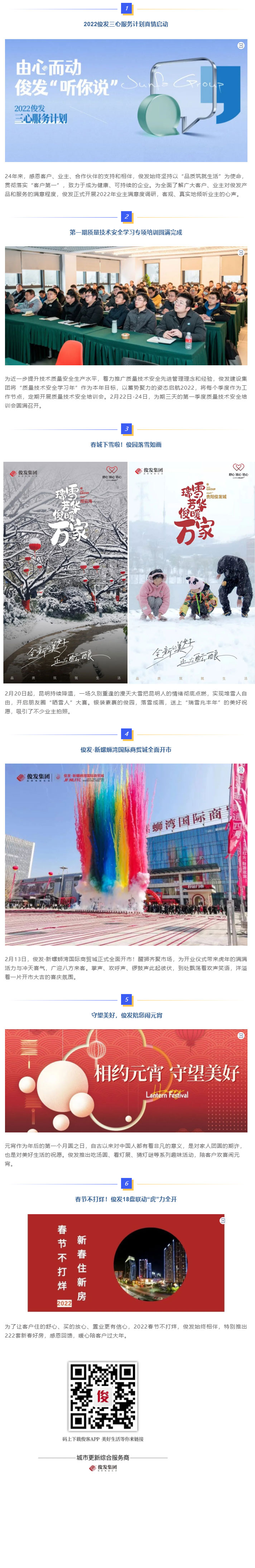View the 贵阳俊发城 children snow poster

[x=191, y=572]
